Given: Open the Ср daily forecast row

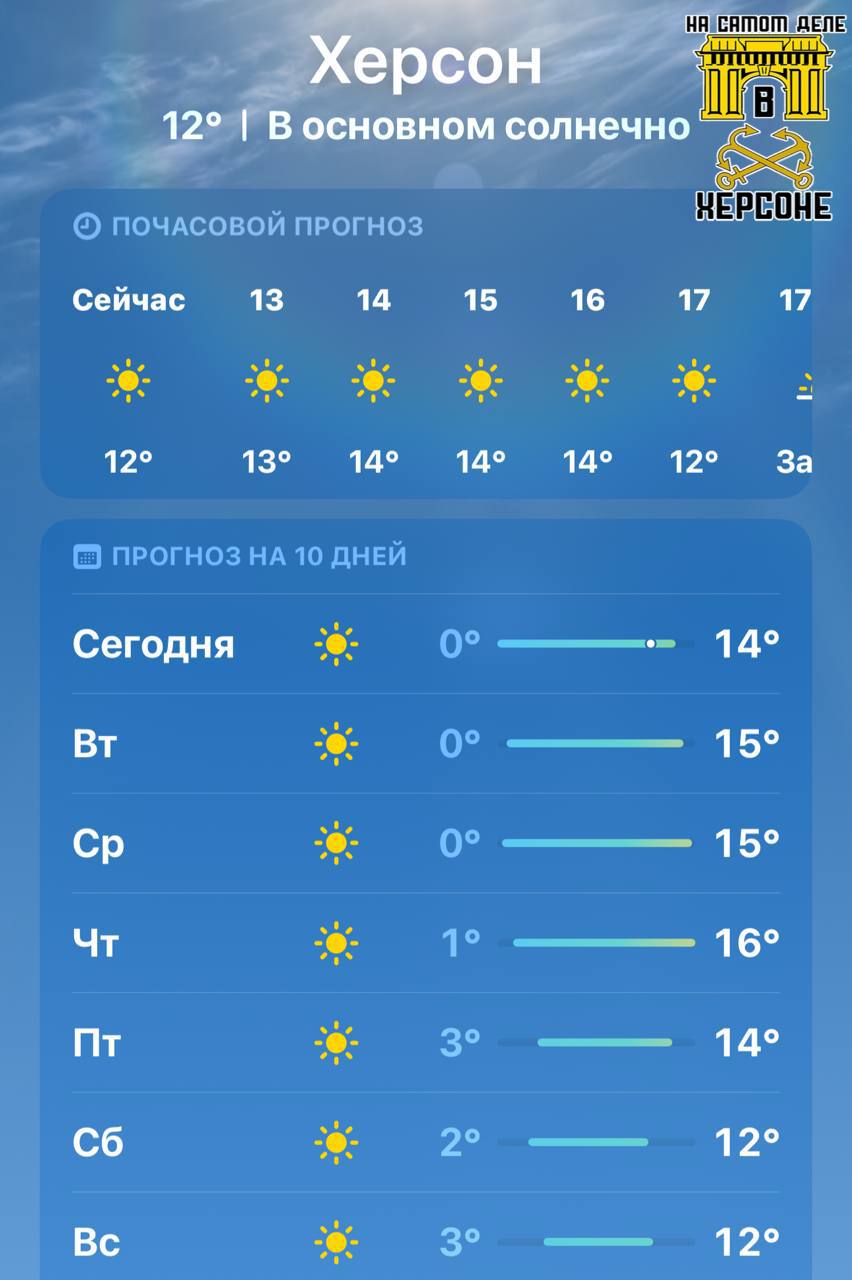Looking at the screenshot, I should point(425,844).
